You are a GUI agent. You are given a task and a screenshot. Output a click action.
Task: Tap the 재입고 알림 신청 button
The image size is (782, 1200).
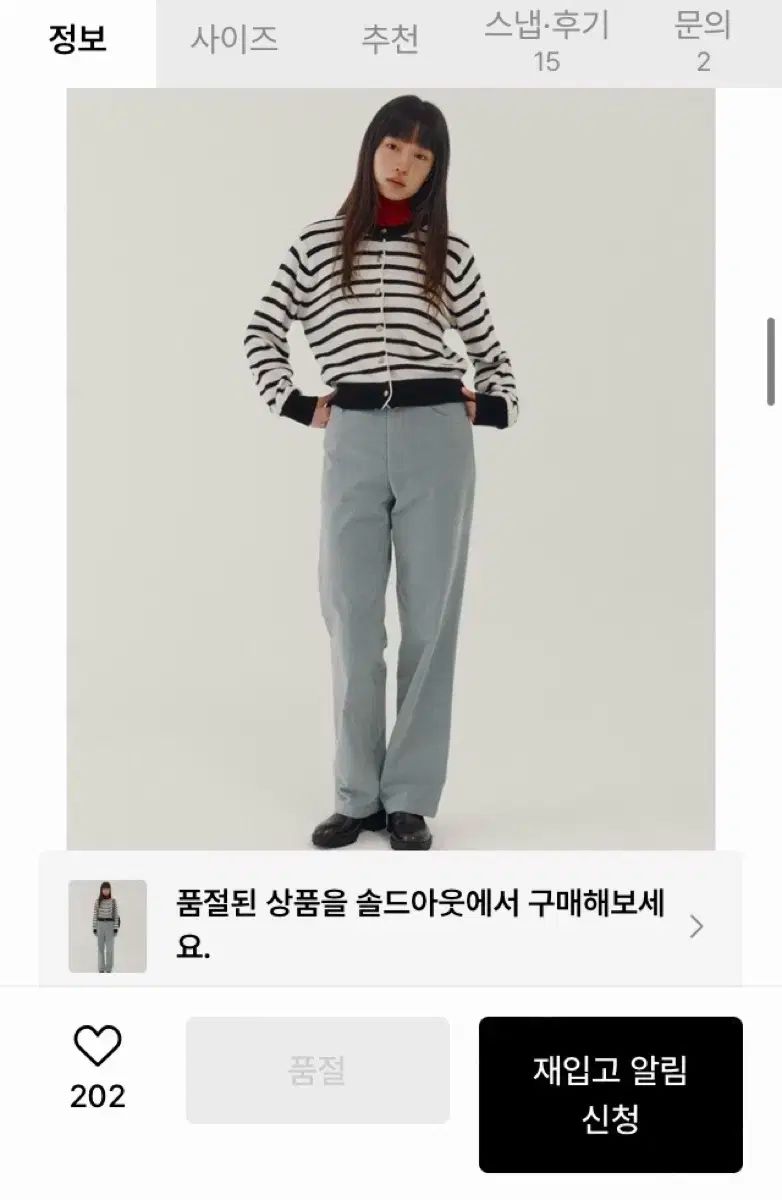click(x=610, y=1094)
